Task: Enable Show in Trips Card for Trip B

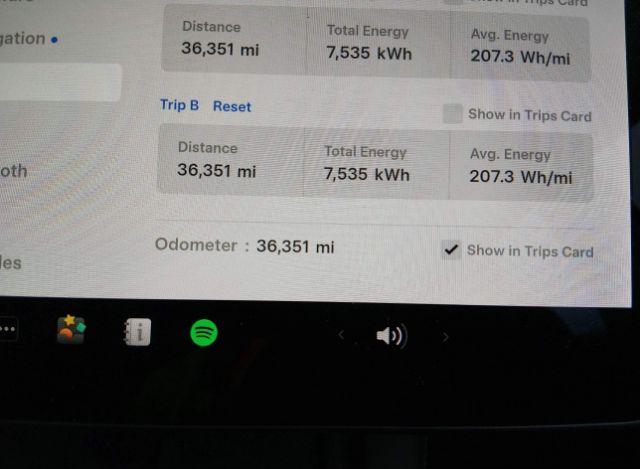Action: [453, 114]
